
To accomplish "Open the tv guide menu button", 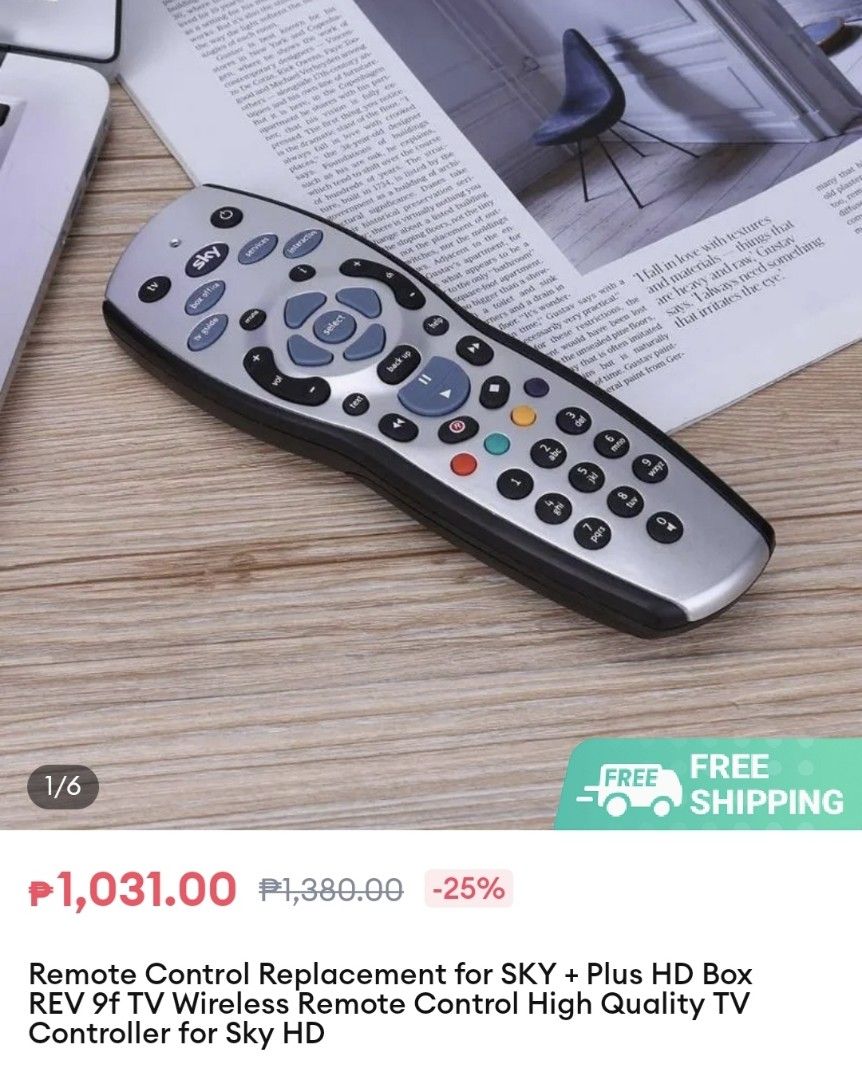I will [x=206, y=330].
